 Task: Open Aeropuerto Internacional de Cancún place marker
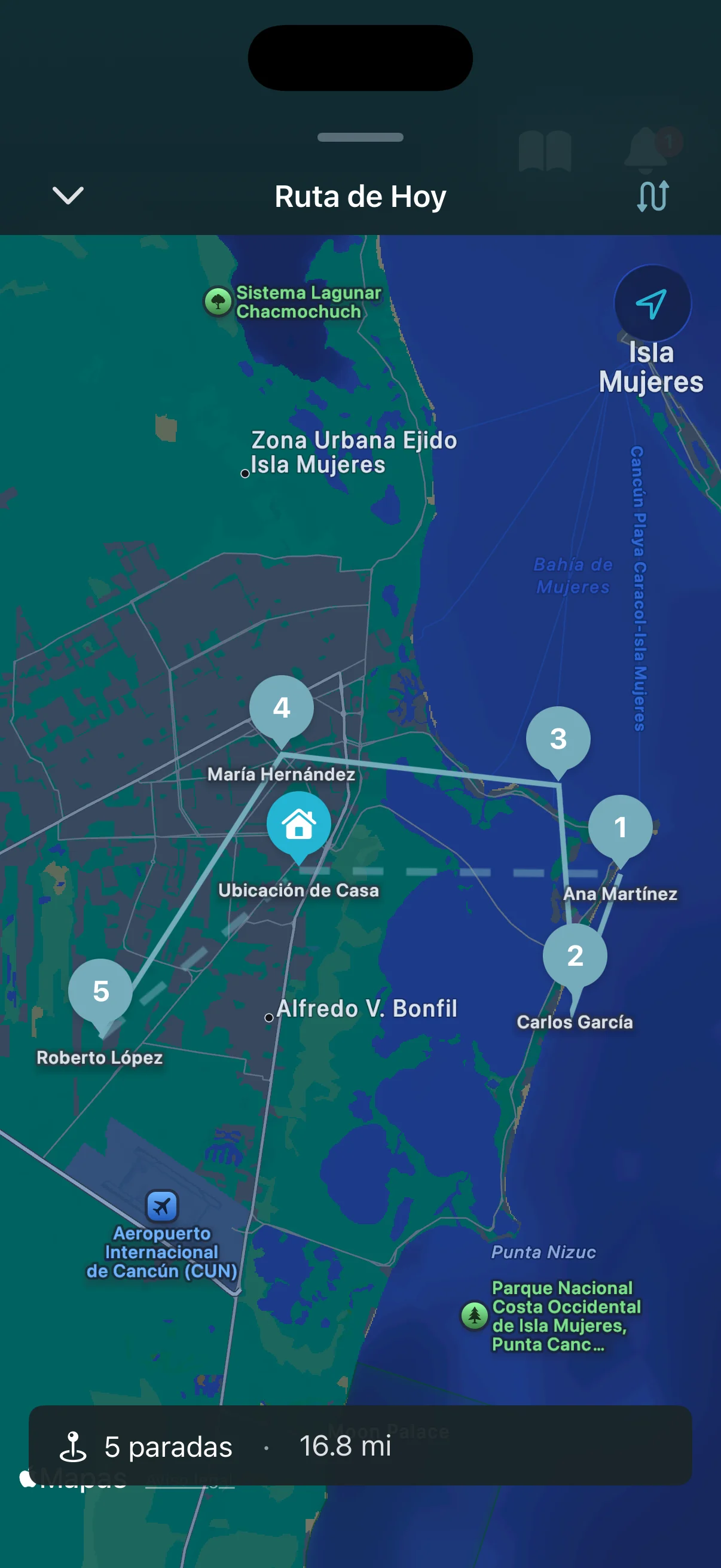coord(162,1206)
